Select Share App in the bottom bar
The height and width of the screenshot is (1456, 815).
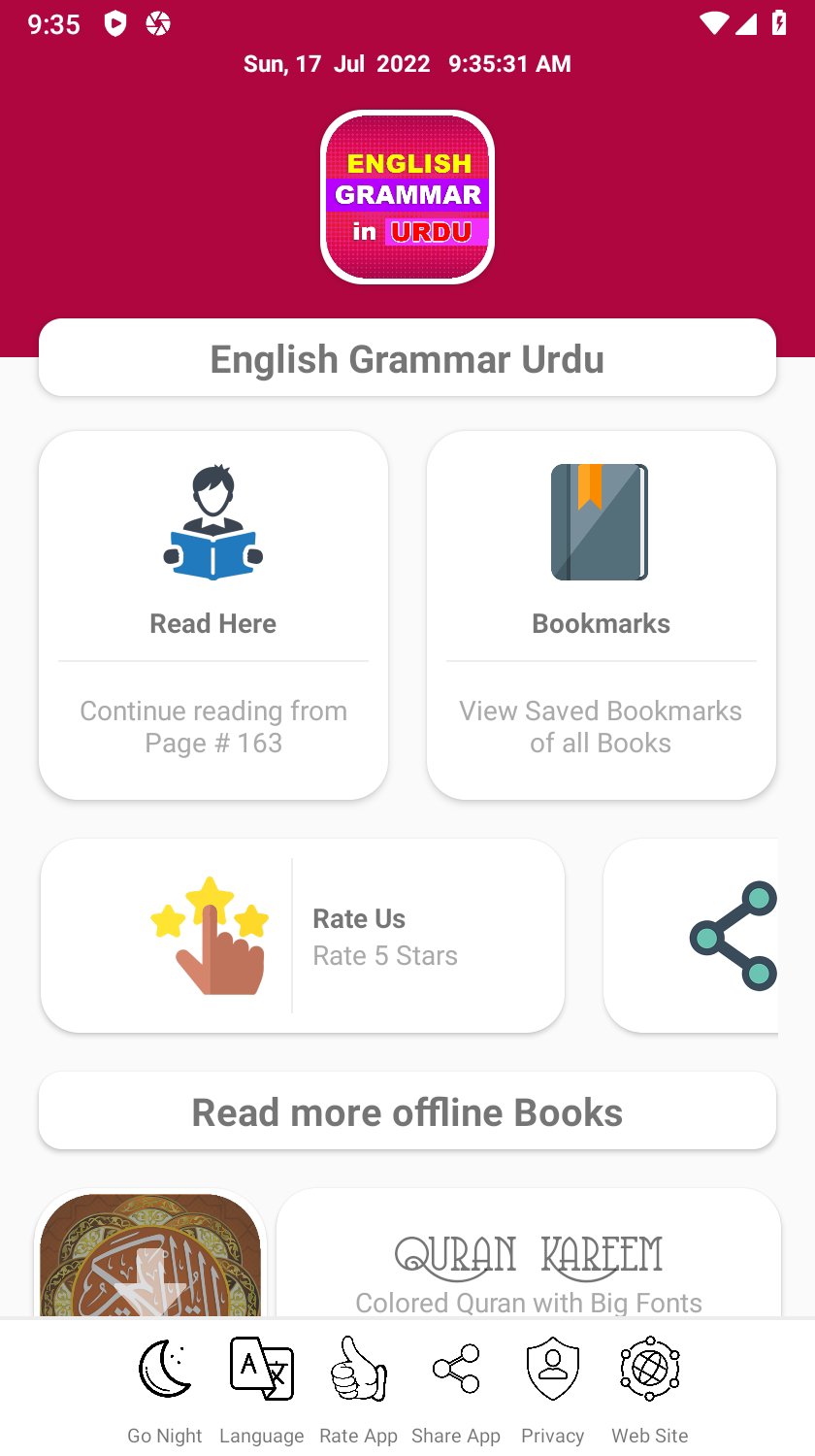tap(456, 1389)
